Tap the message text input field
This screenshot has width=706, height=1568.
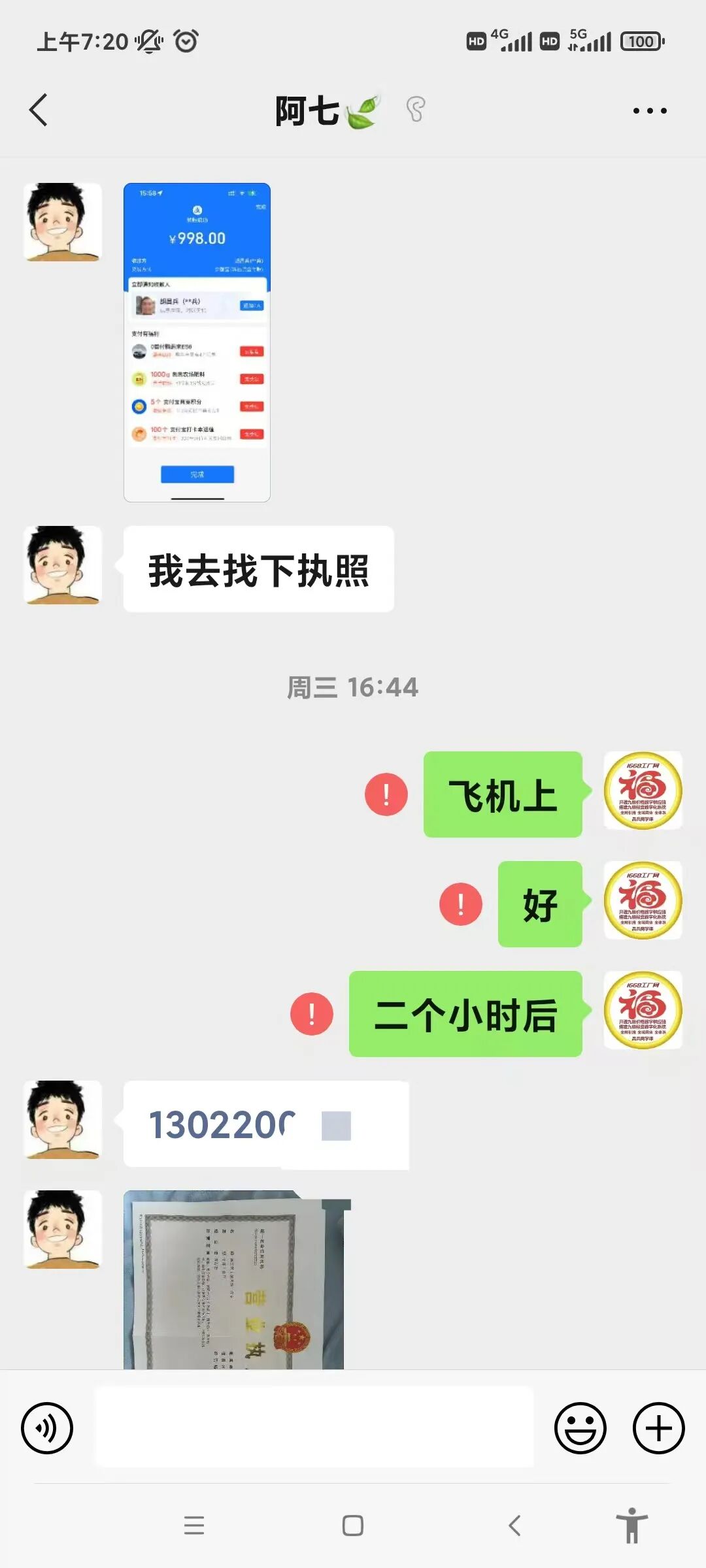(x=314, y=1428)
